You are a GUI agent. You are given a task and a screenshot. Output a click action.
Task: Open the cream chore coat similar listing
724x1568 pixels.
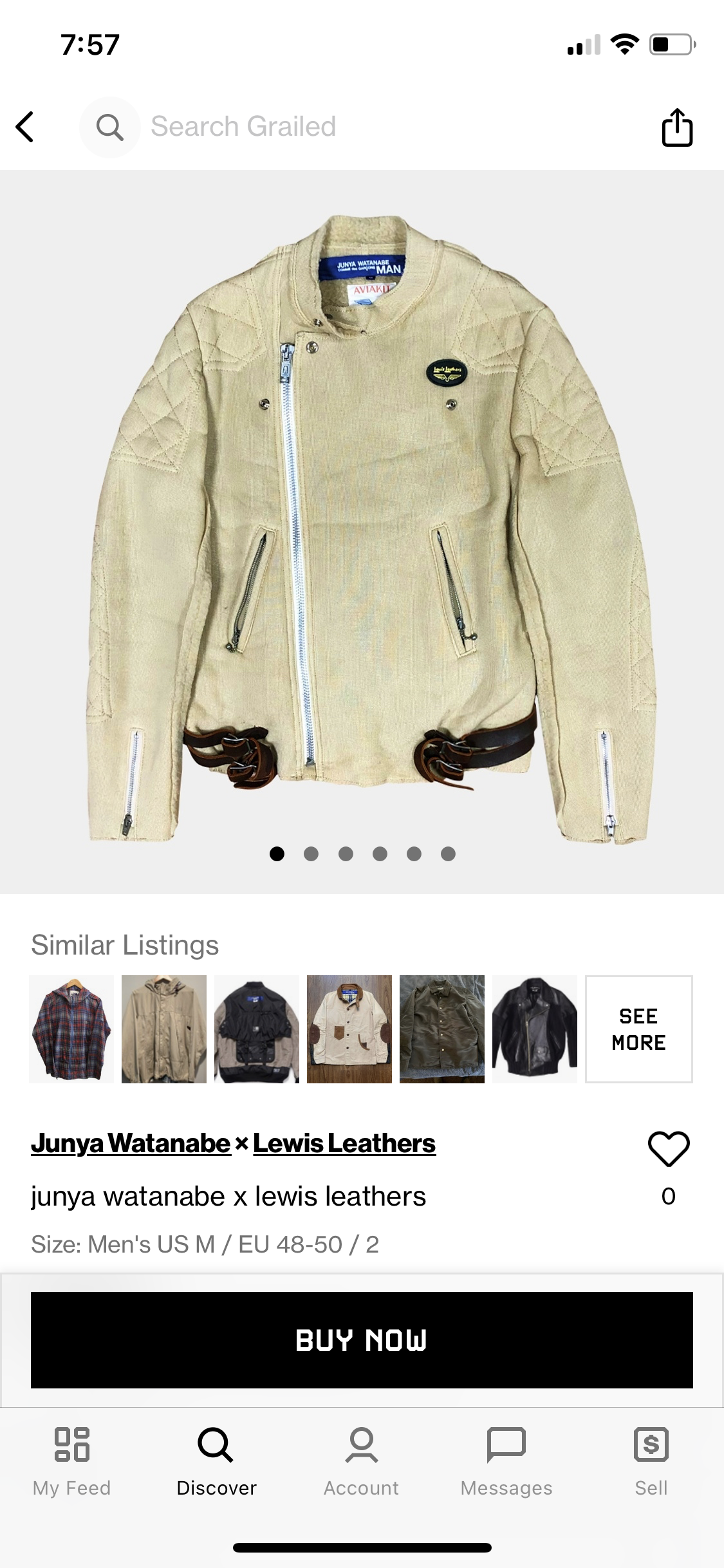tap(349, 1029)
